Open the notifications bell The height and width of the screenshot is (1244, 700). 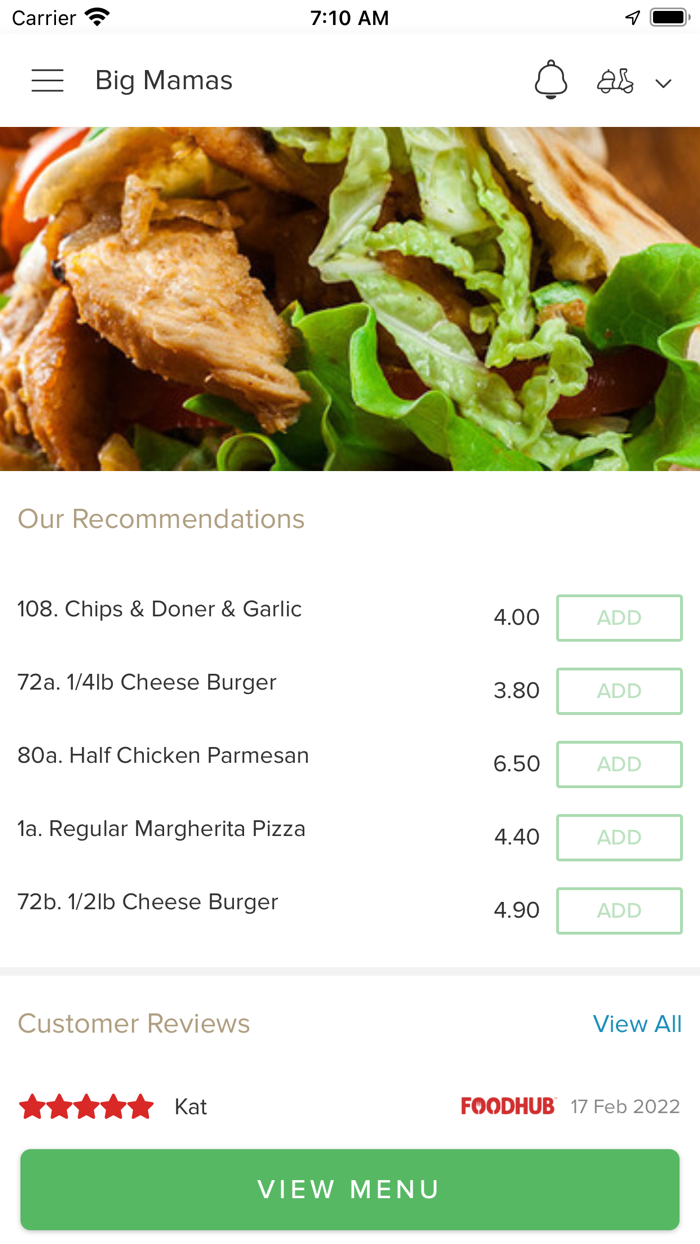(551, 80)
